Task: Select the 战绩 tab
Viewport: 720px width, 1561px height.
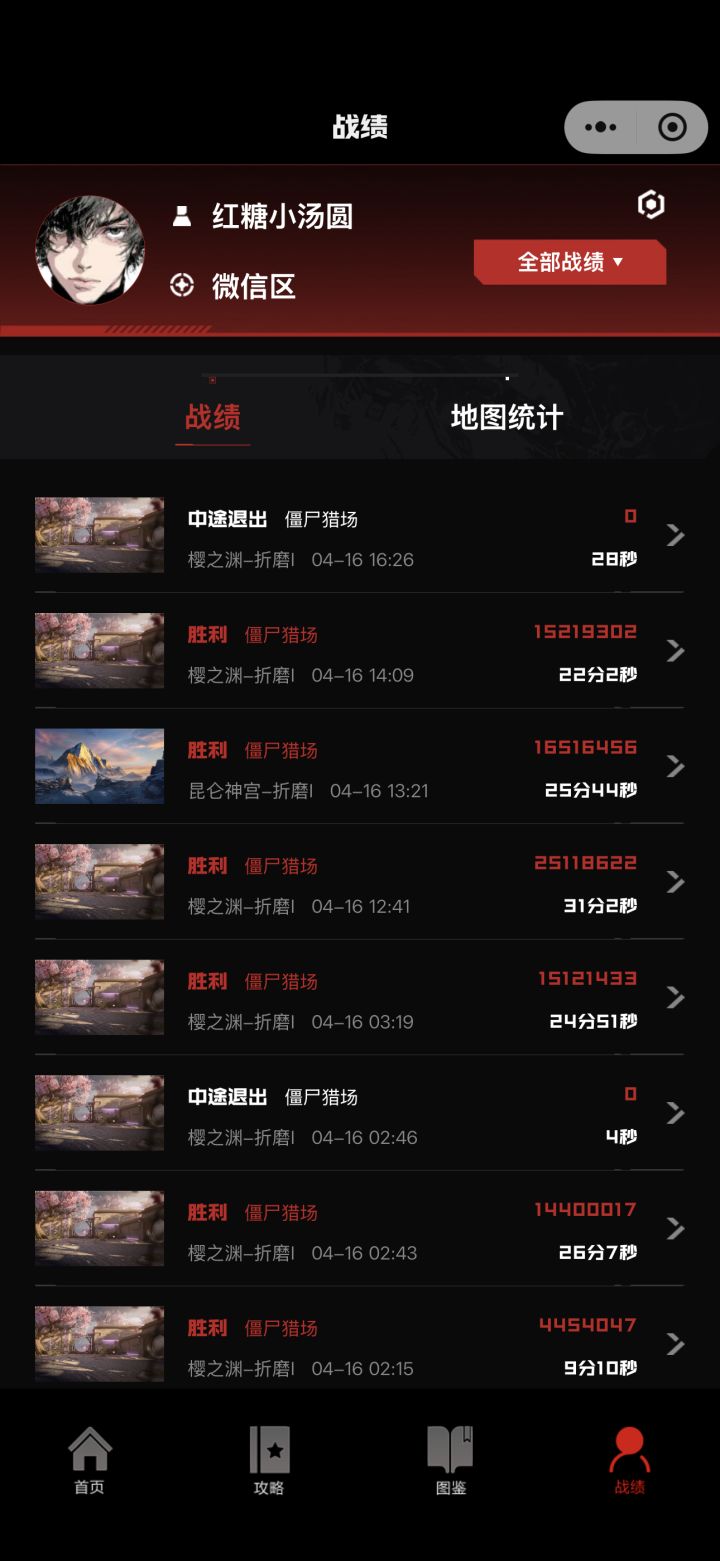Action: click(x=212, y=416)
